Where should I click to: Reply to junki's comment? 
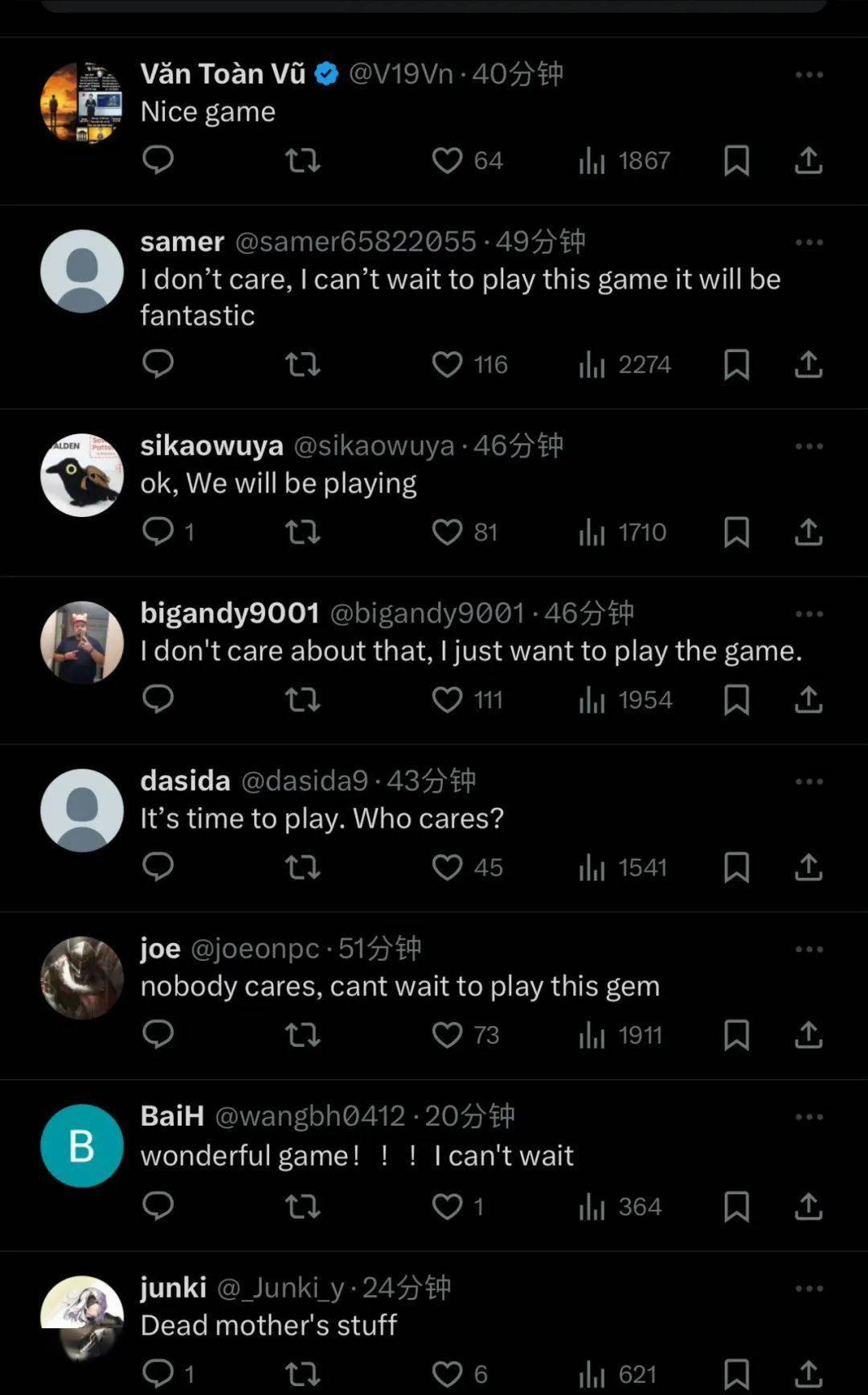[158, 1373]
